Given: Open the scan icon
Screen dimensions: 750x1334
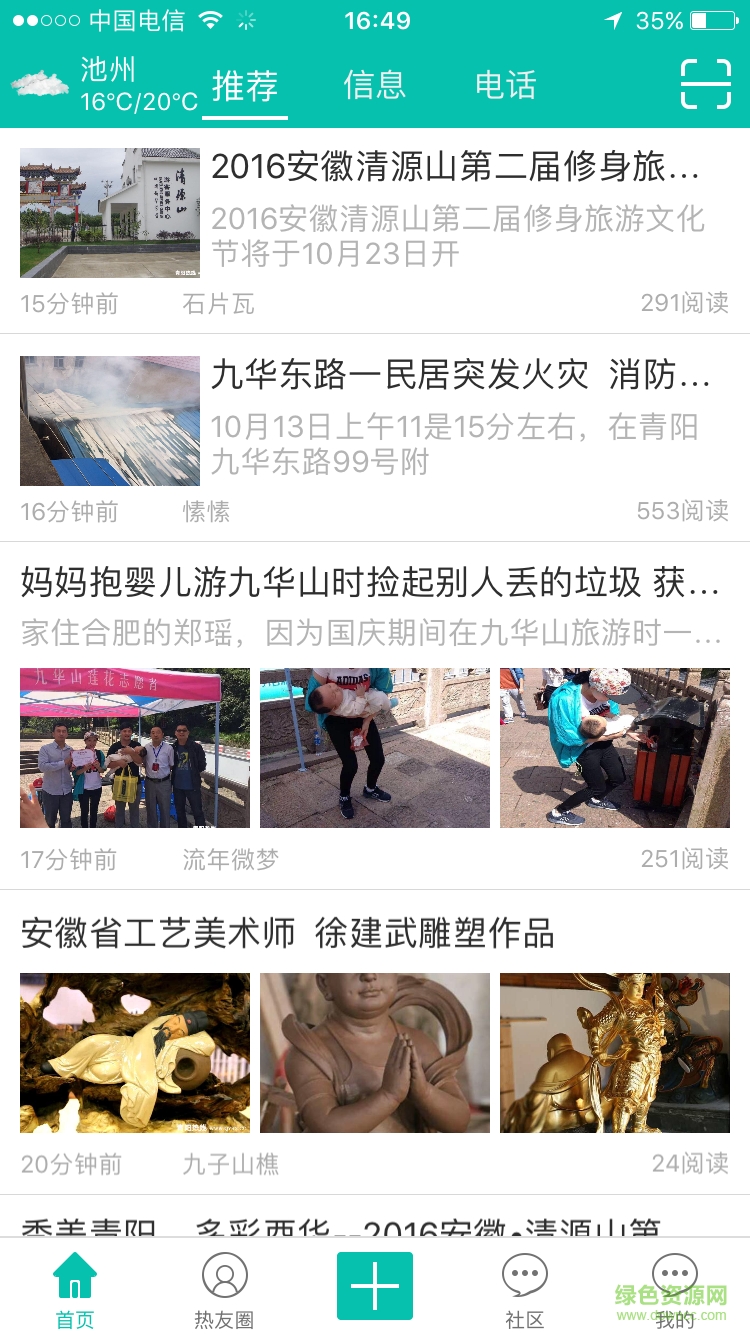Looking at the screenshot, I should tap(705, 84).
